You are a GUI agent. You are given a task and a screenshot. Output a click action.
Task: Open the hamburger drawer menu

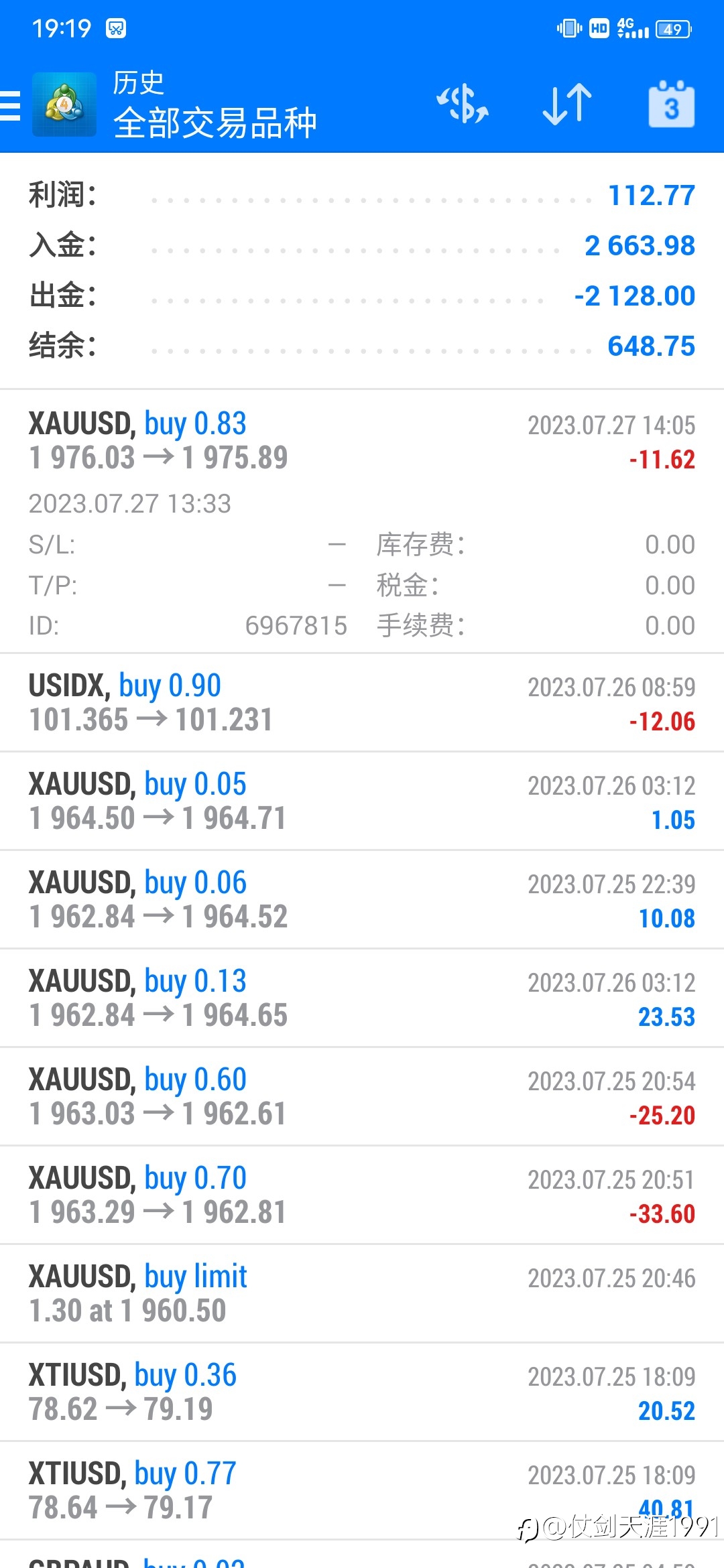coord(10,106)
